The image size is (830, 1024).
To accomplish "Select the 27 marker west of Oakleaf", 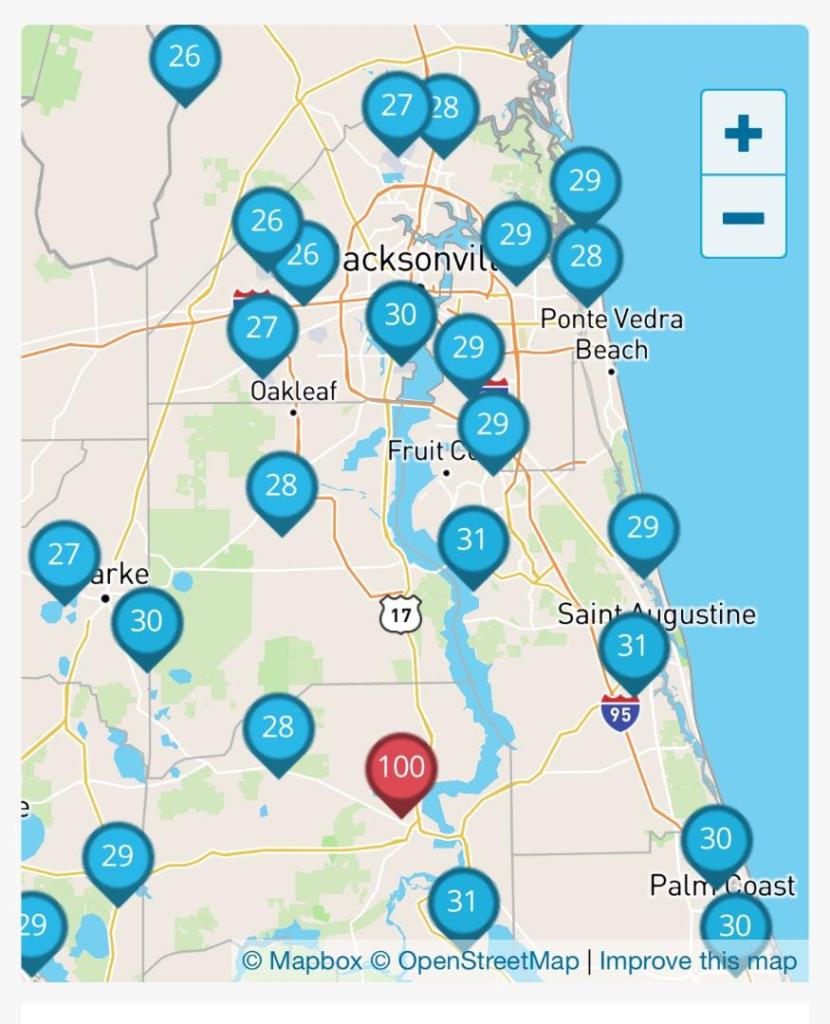I will [x=262, y=327].
